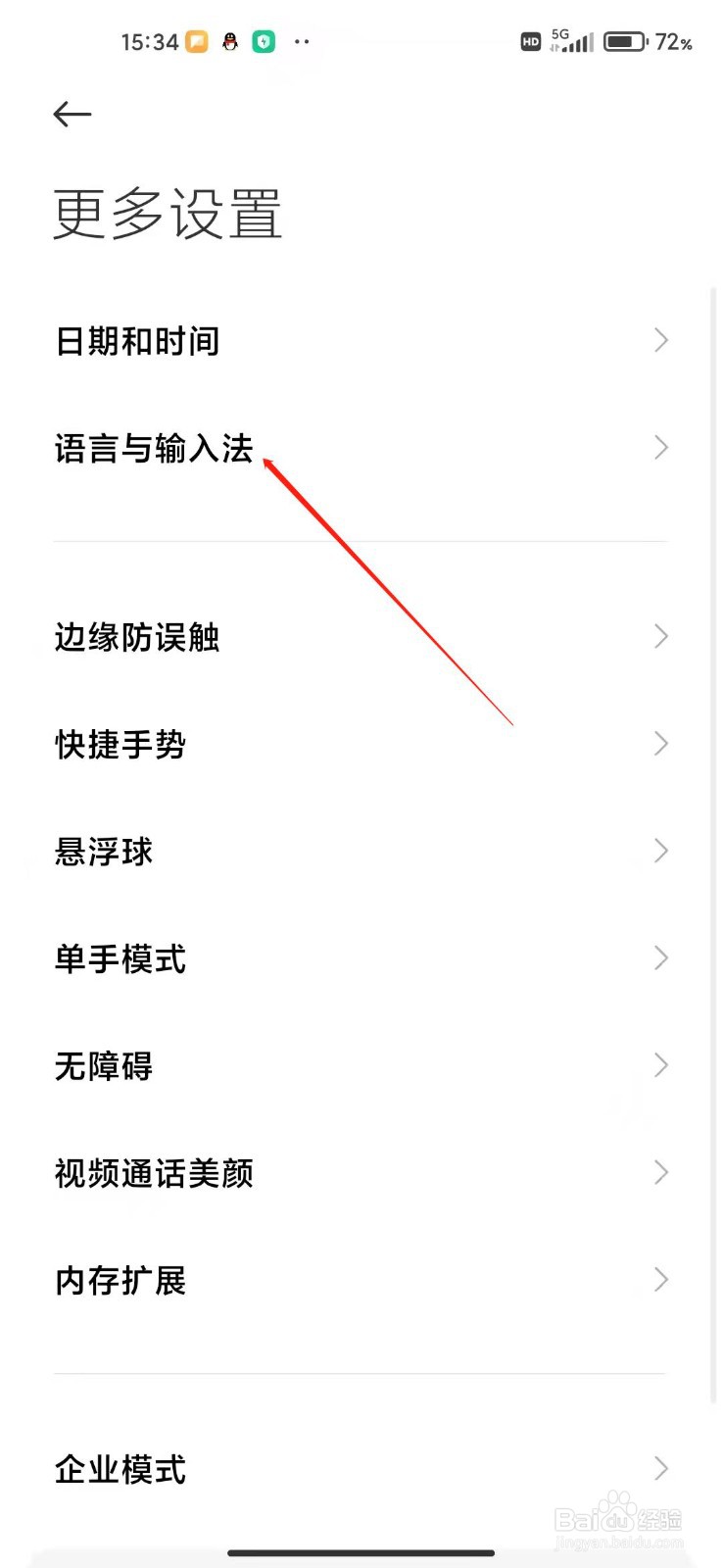
Task: Select 单手模式 option
Action: (120, 959)
